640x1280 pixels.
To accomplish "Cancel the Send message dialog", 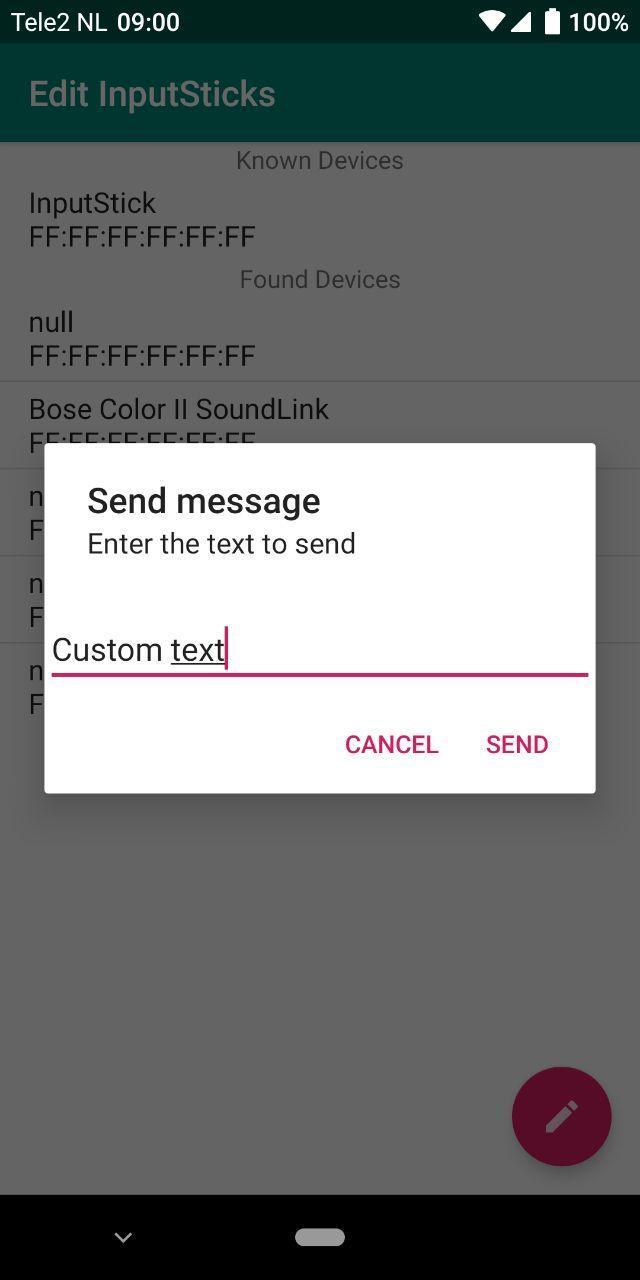I will [x=391, y=744].
